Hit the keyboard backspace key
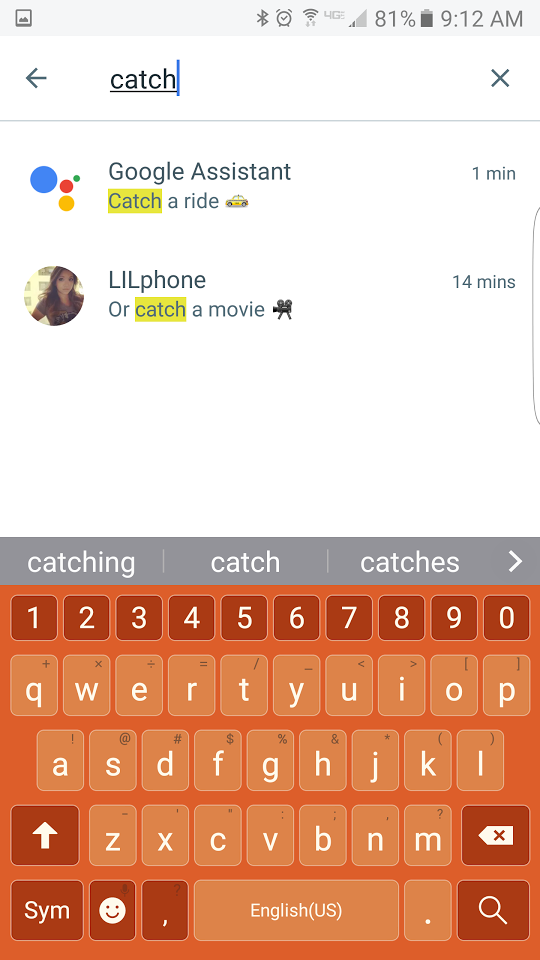The image size is (540, 960). point(495,835)
